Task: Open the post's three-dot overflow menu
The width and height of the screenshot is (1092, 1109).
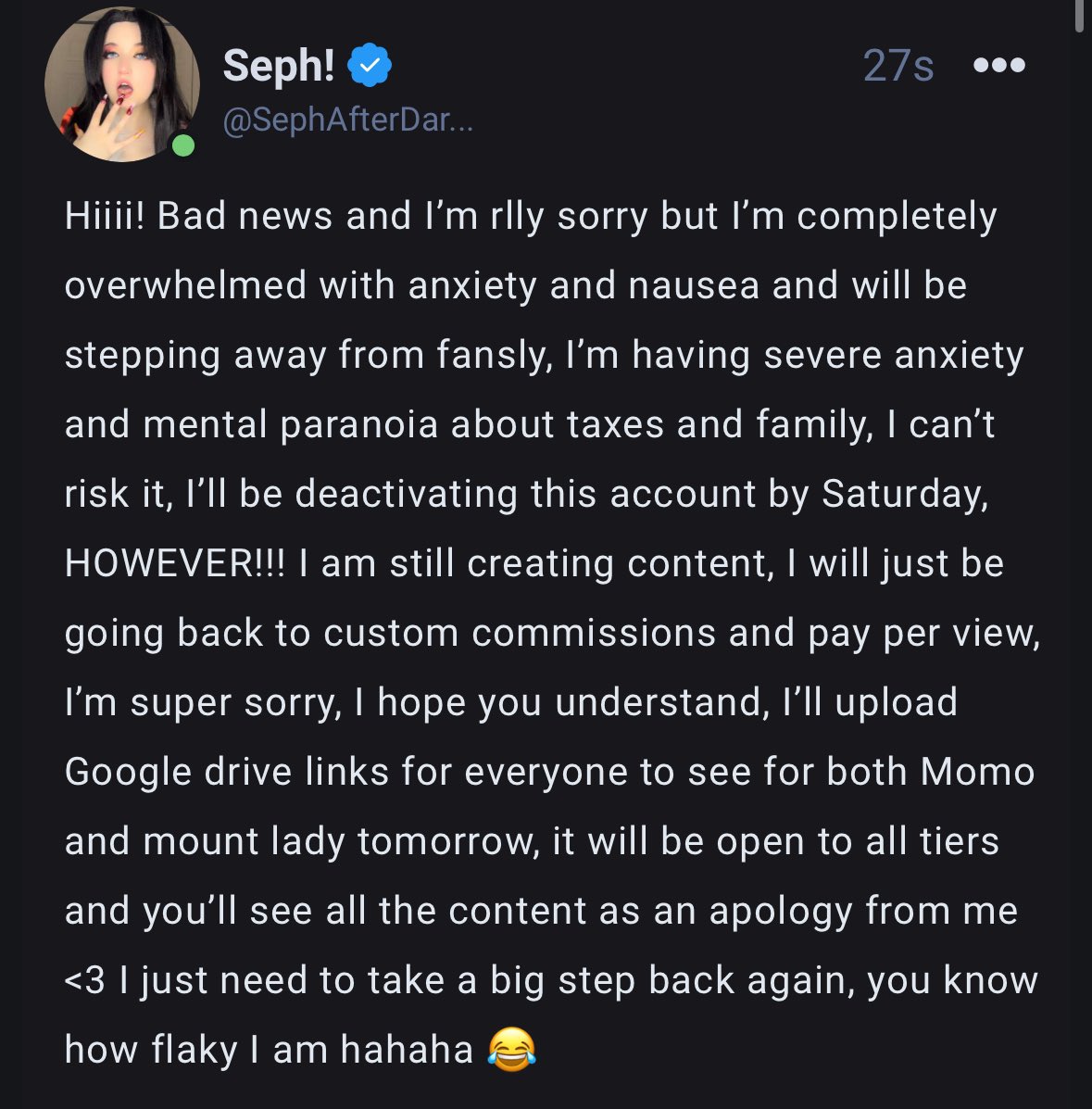Action: click(x=1000, y=66)
